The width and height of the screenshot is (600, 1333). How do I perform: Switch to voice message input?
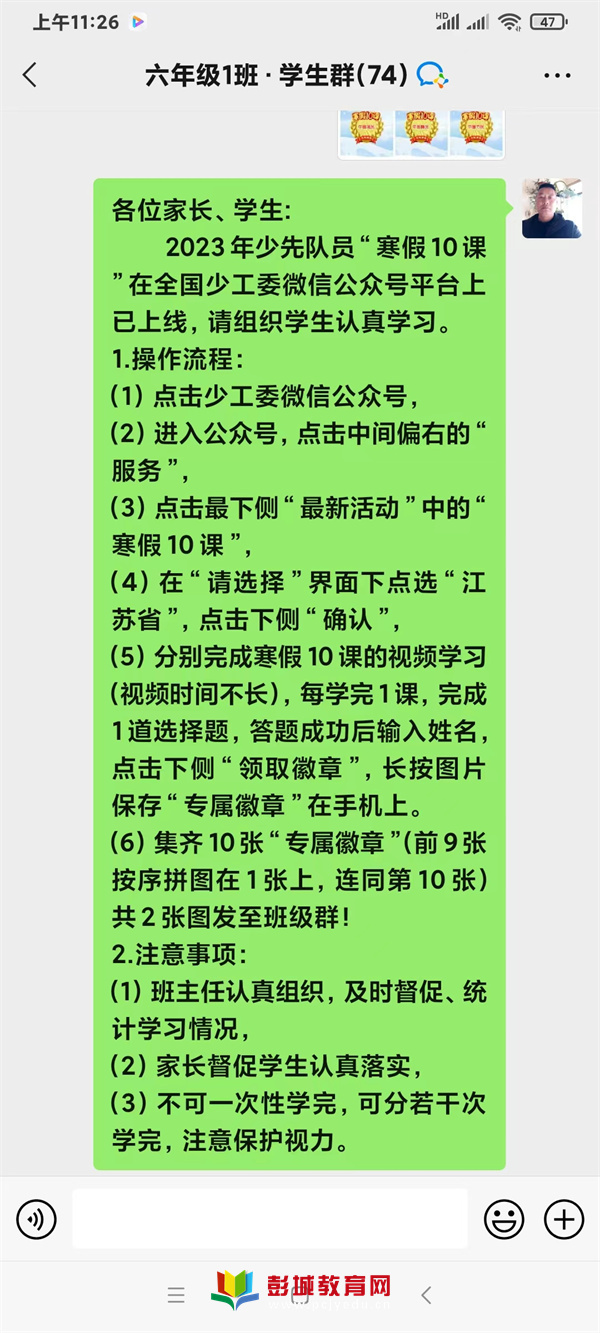tap(37, 1219)
